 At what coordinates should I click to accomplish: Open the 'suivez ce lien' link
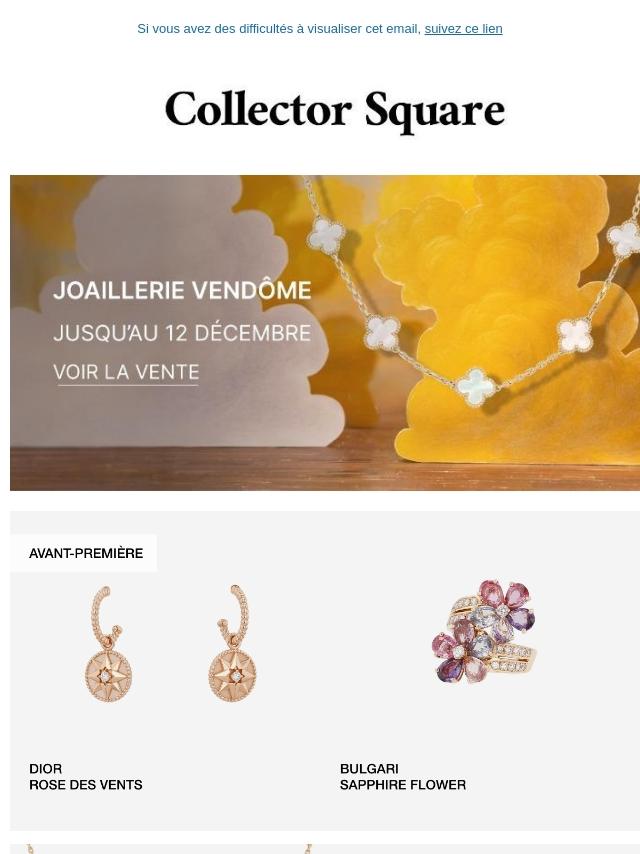(463, 29)
